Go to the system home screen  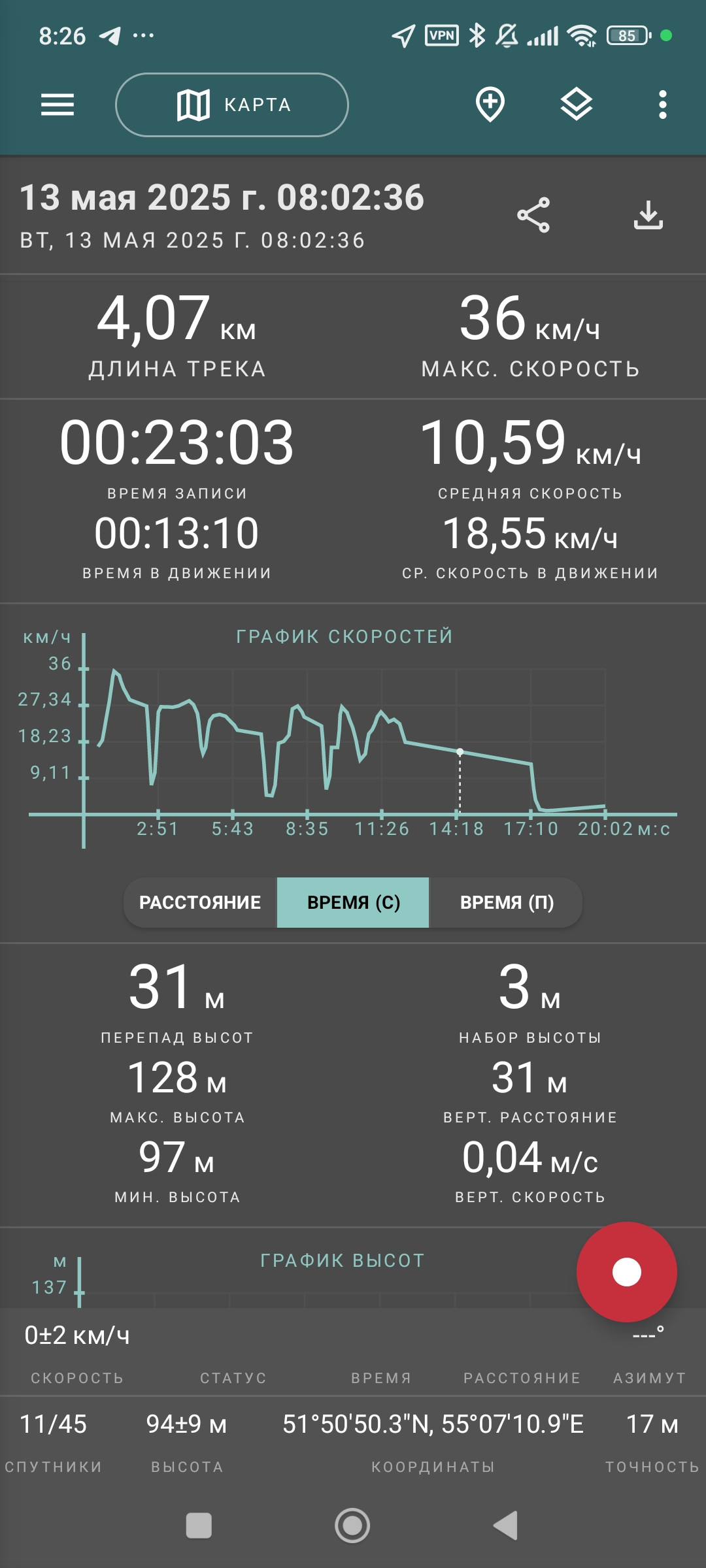pyautogui.click(x=352, y=1526)
